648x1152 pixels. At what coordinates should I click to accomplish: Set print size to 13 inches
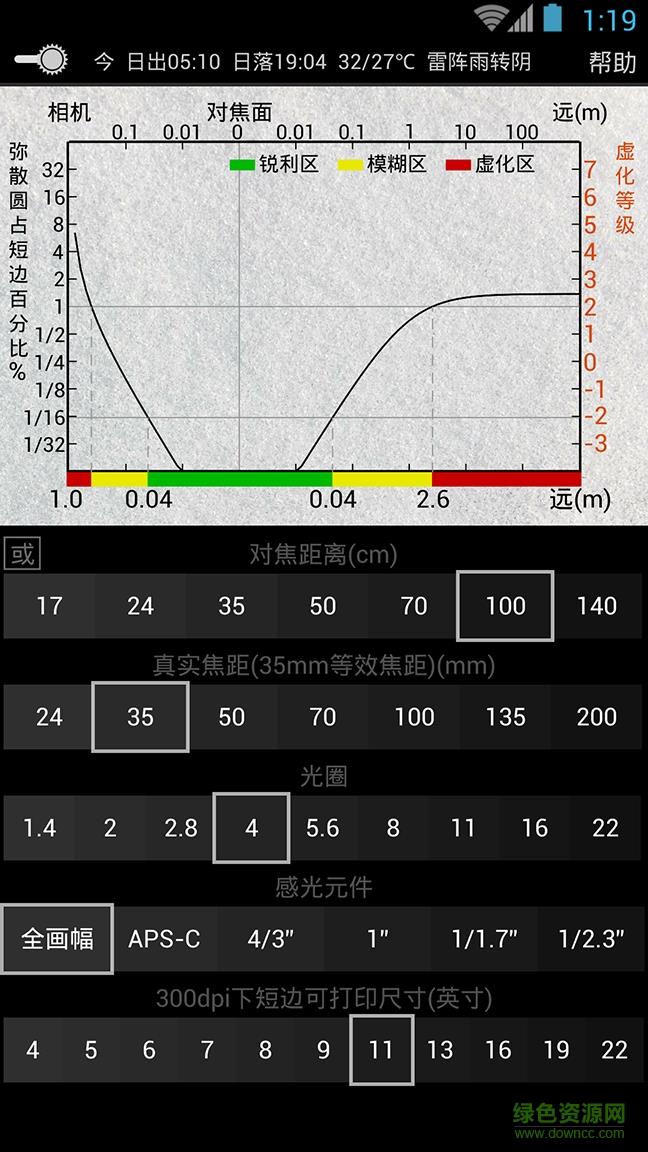coord(439,1051)
